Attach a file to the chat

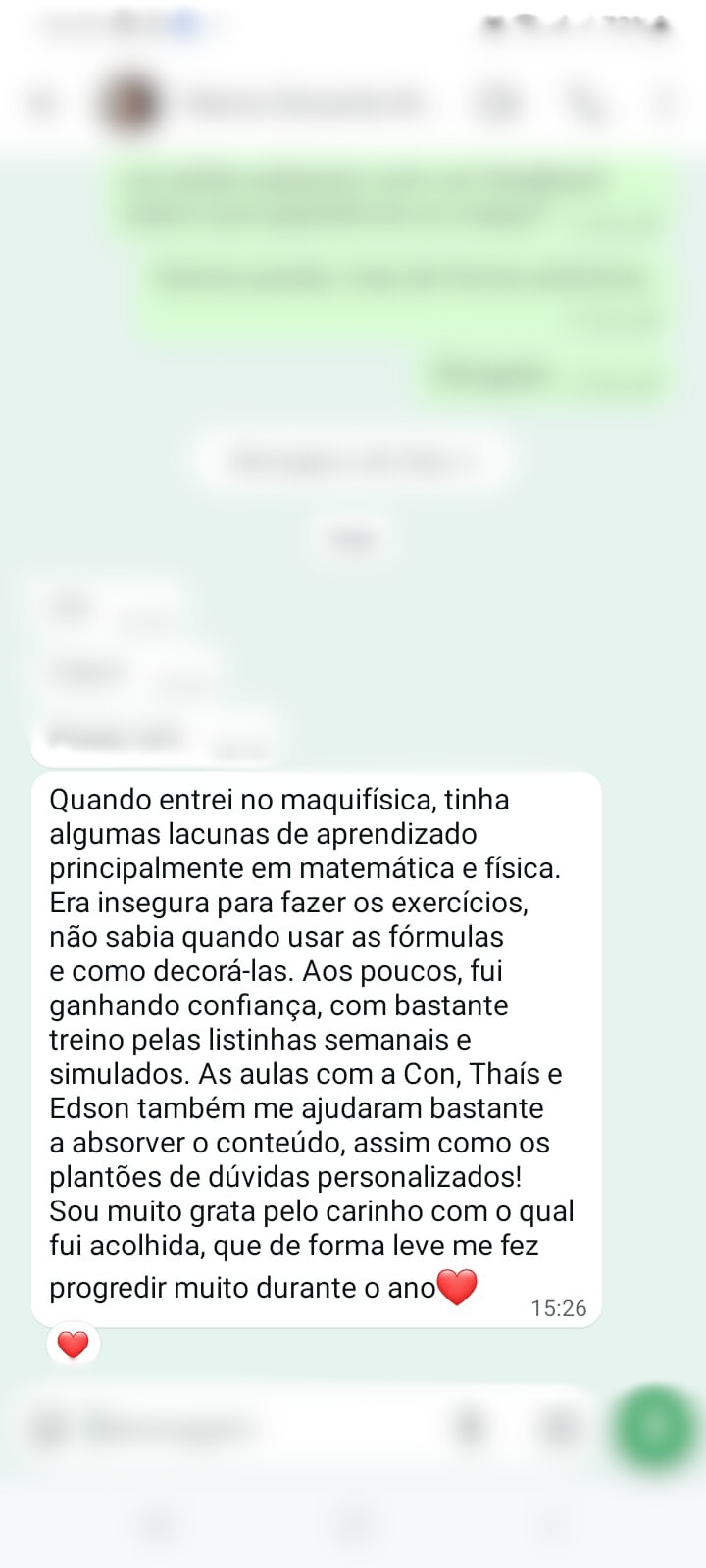click(x=472, y=1429)
